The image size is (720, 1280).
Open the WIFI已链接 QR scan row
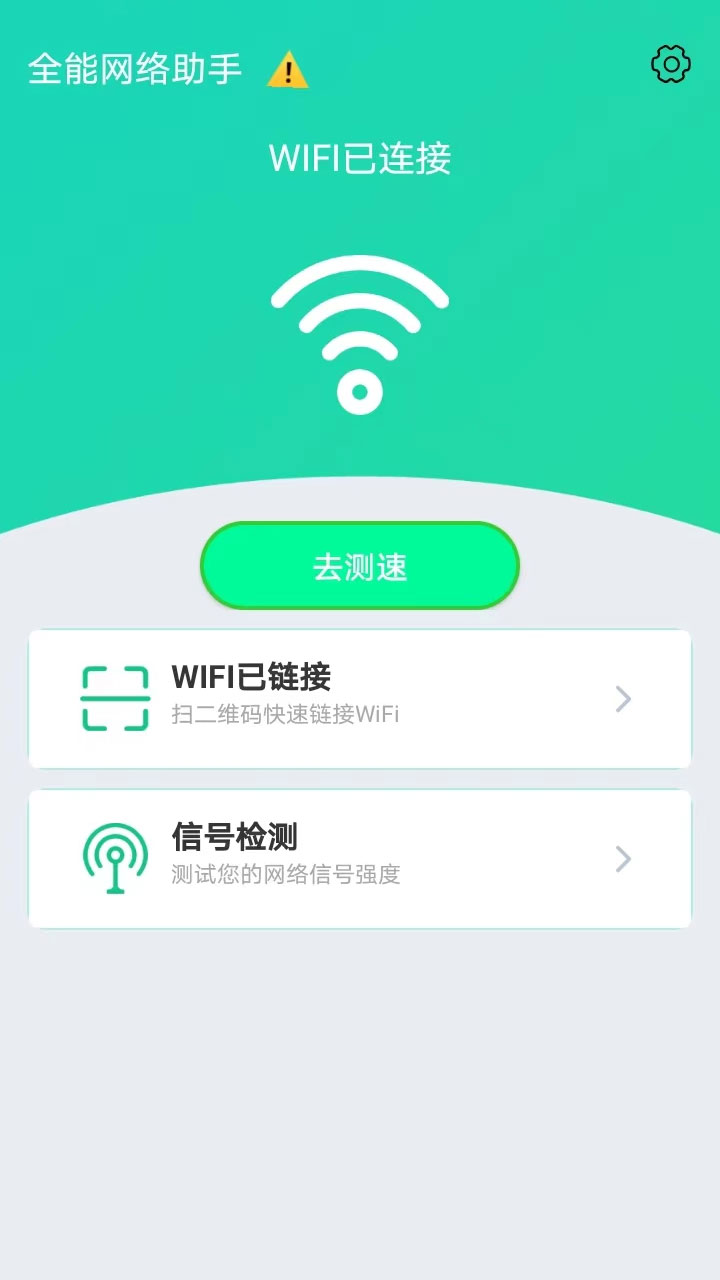(x=360, y=699)
